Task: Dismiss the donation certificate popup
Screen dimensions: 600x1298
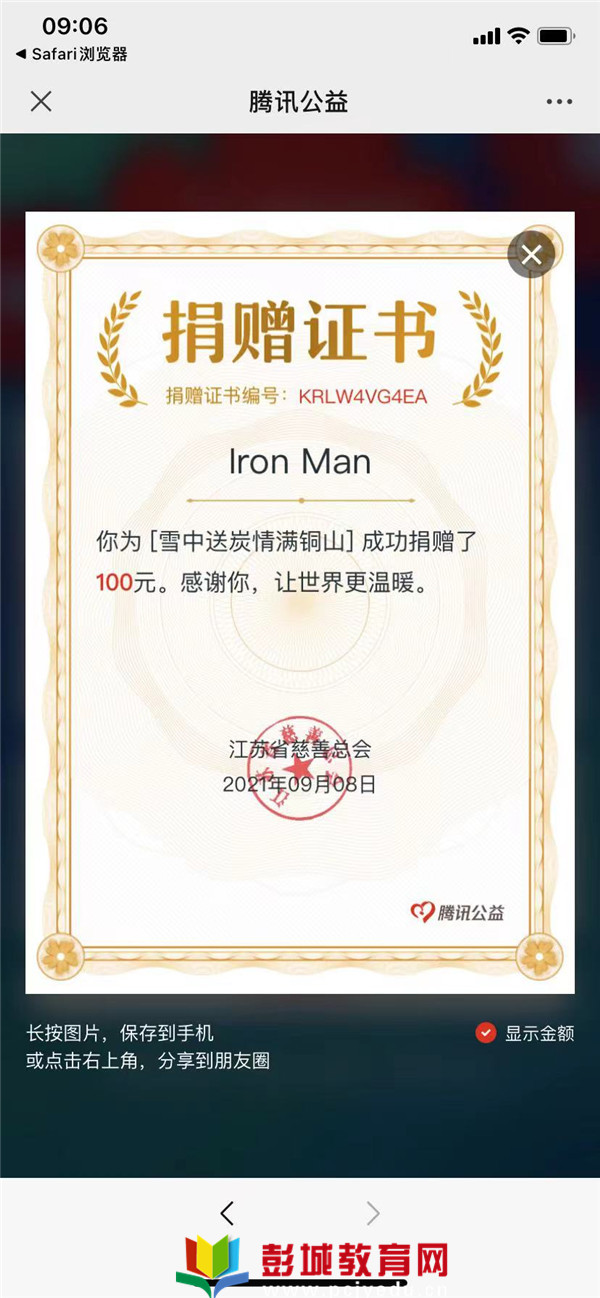Action: point(531,255)
